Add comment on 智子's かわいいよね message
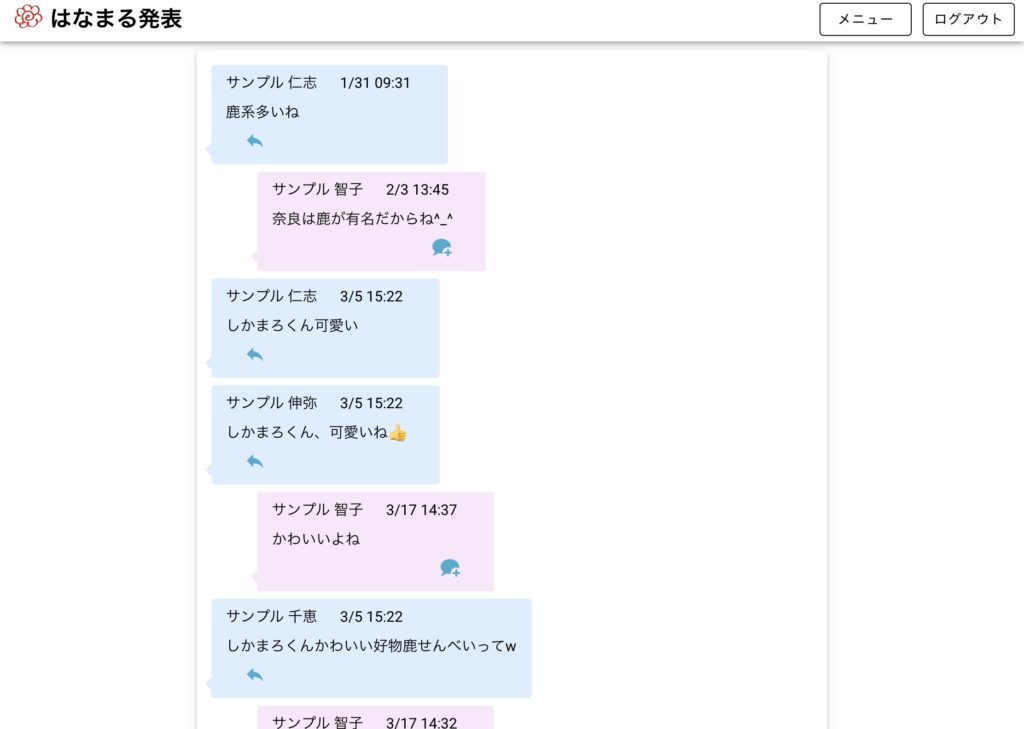Image resolution: width=1024 pixels, height=729 pixels. click(450, 568)
